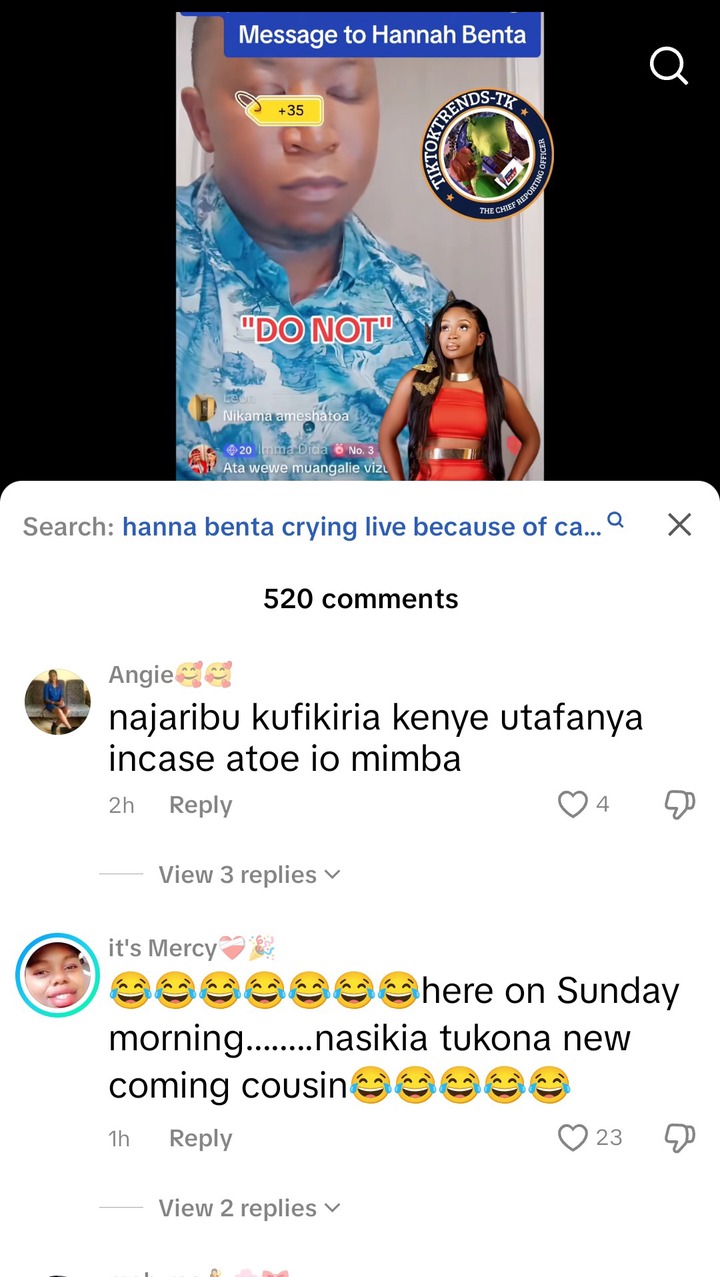This screenshot has width=720, height=1277.
Task: Reply to Angie's comment
Action: [x=200, y=805]
